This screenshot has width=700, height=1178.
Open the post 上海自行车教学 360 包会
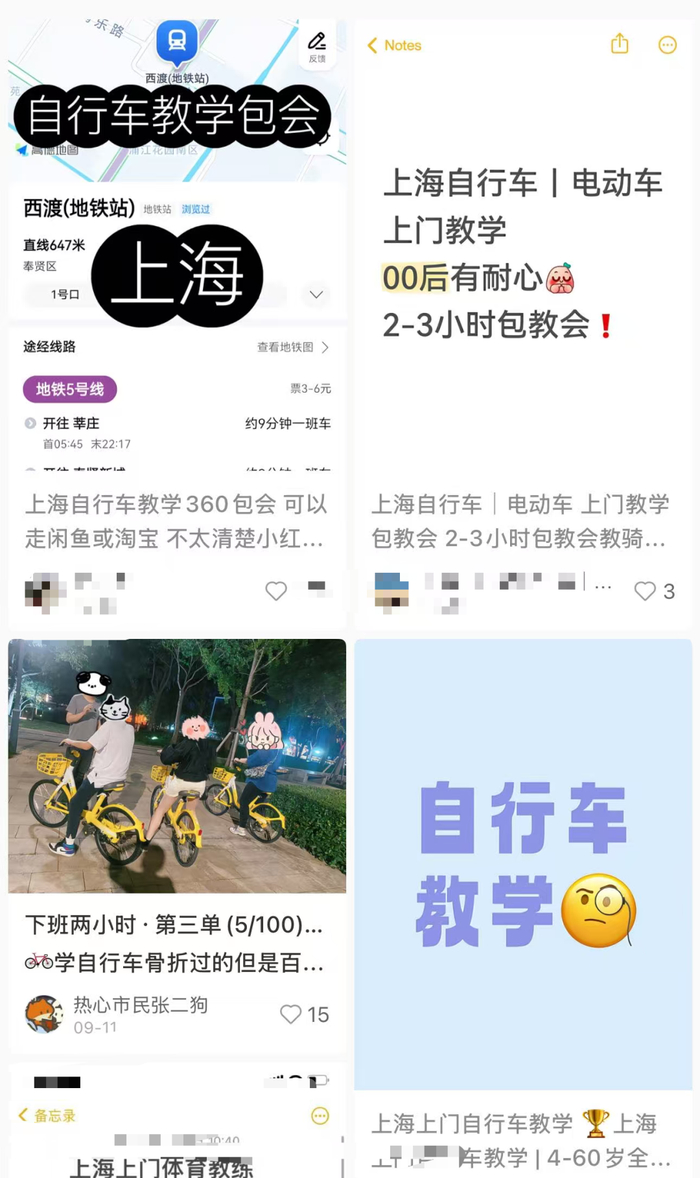(x=176, y=521)
